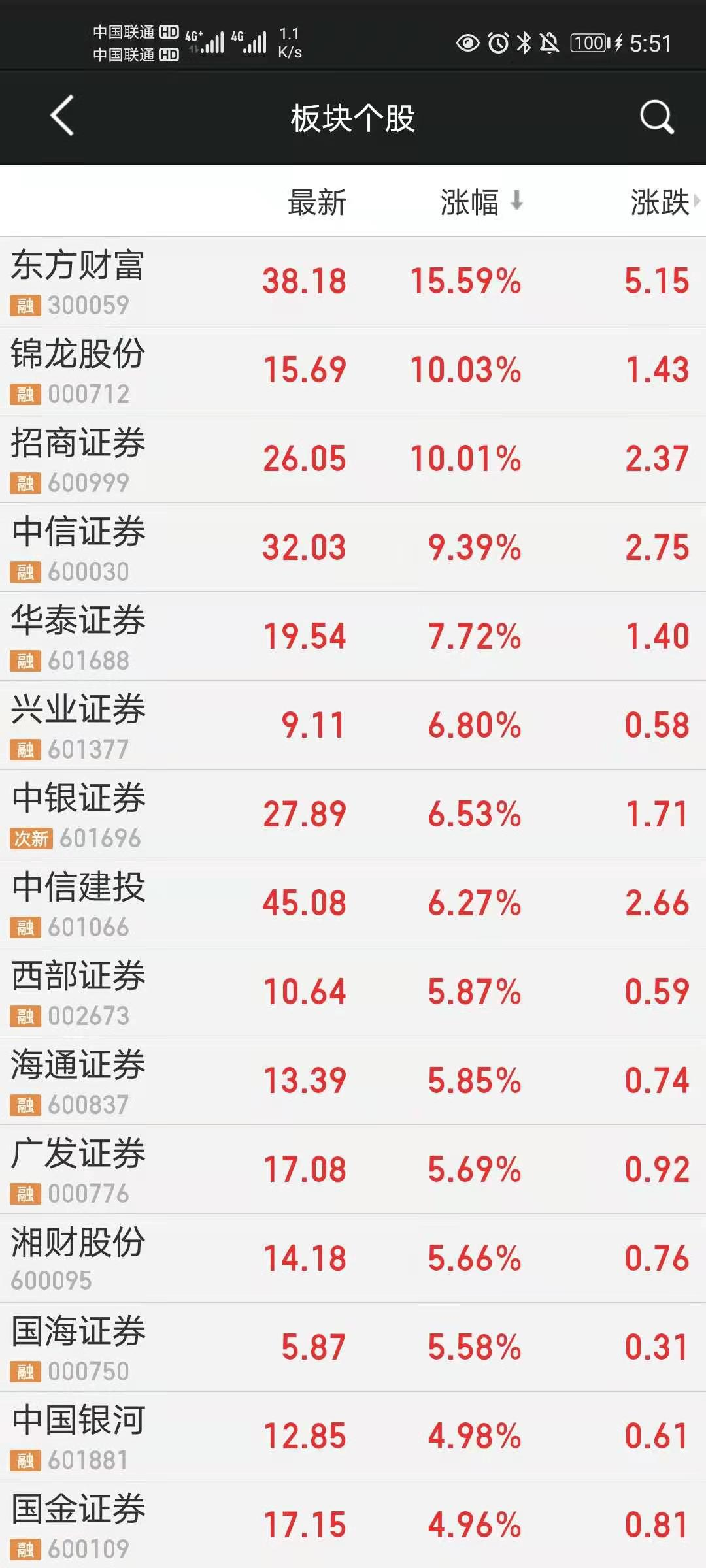Sort list by 最新 price column
Screen dimensions: 706x1568
pyautogui.click(x=316, y=202)
